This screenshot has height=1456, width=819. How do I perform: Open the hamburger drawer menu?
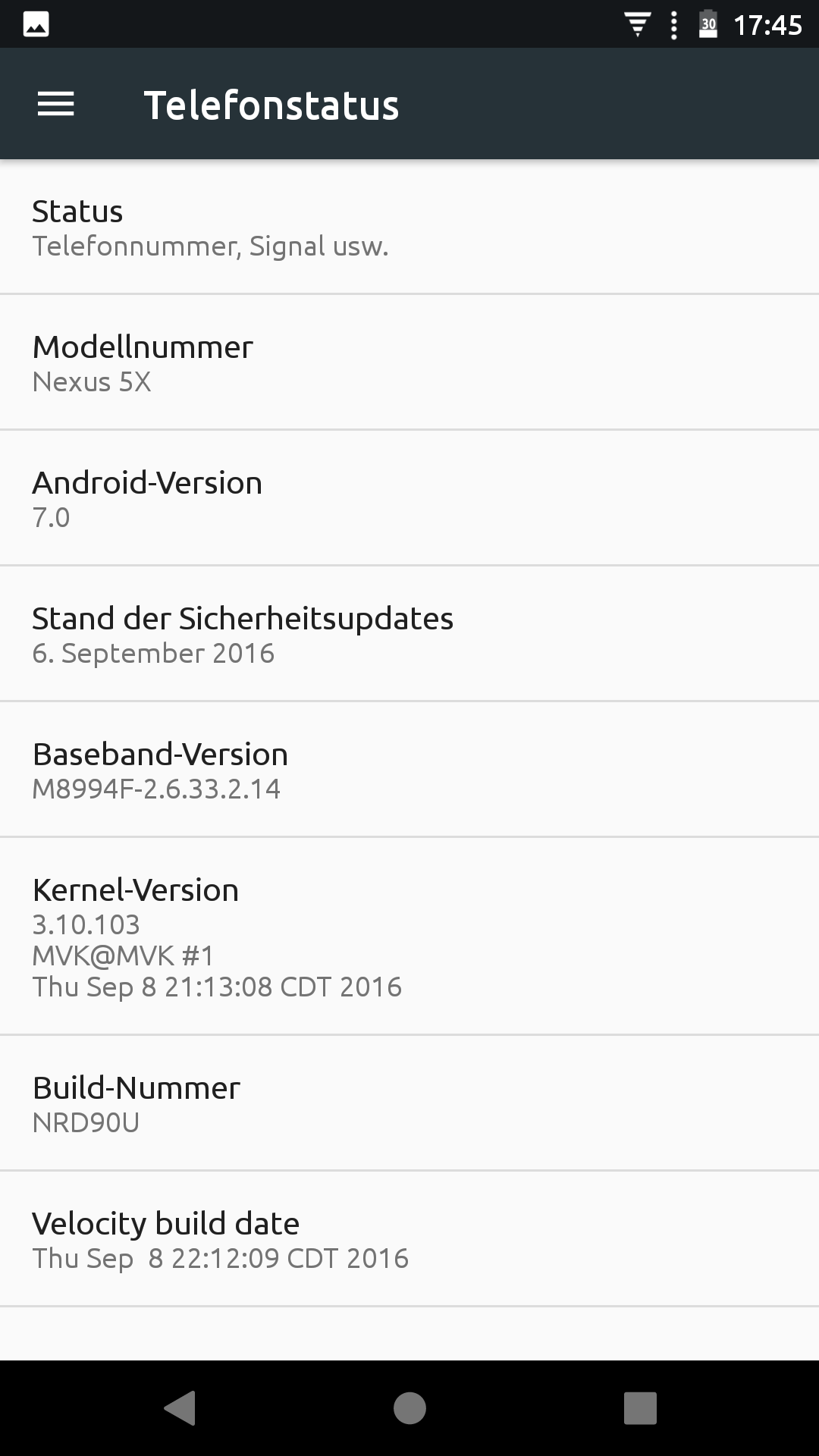55,105
